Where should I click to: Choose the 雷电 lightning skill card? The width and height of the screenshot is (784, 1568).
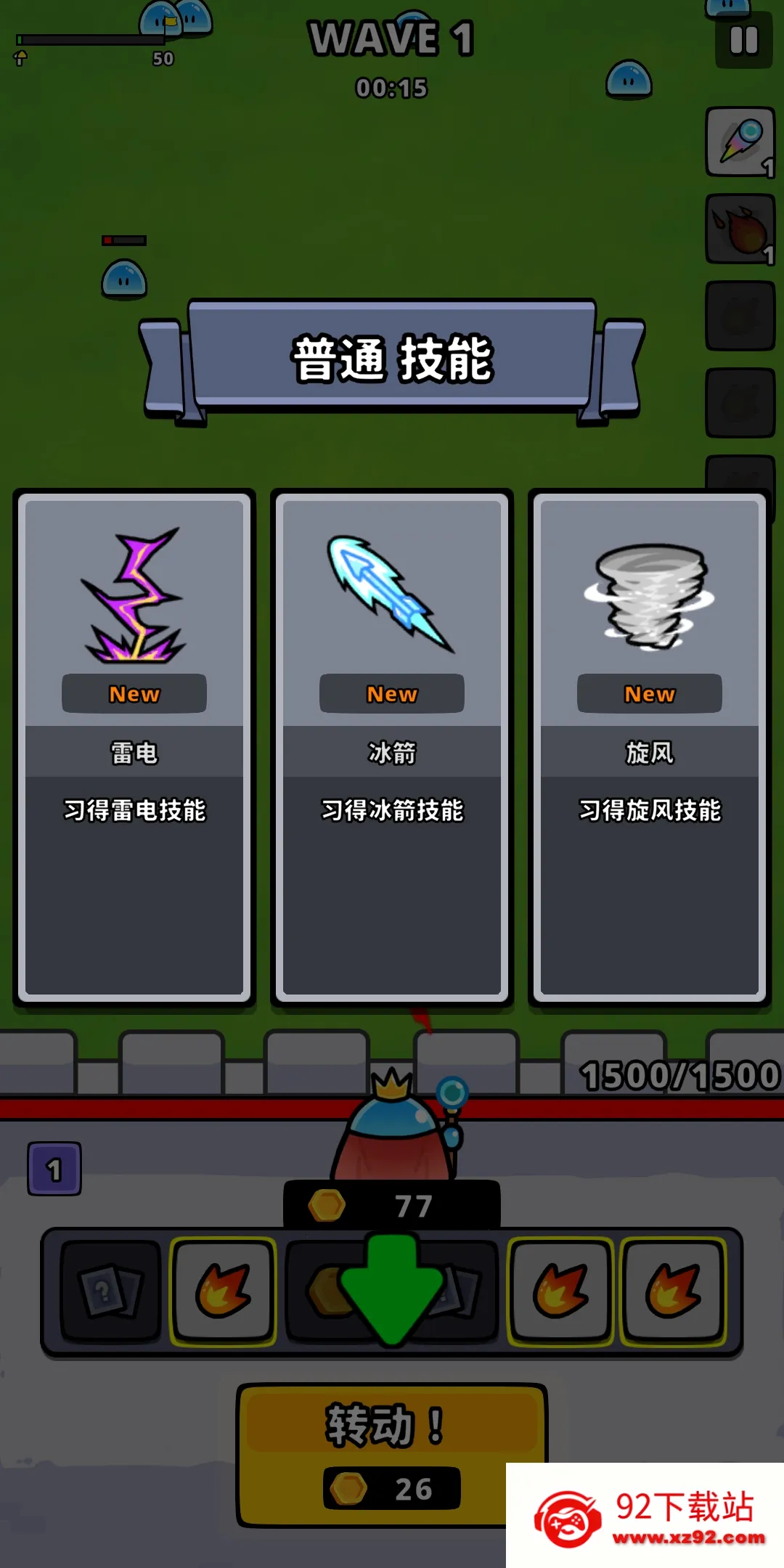click(x=134, y=748)
